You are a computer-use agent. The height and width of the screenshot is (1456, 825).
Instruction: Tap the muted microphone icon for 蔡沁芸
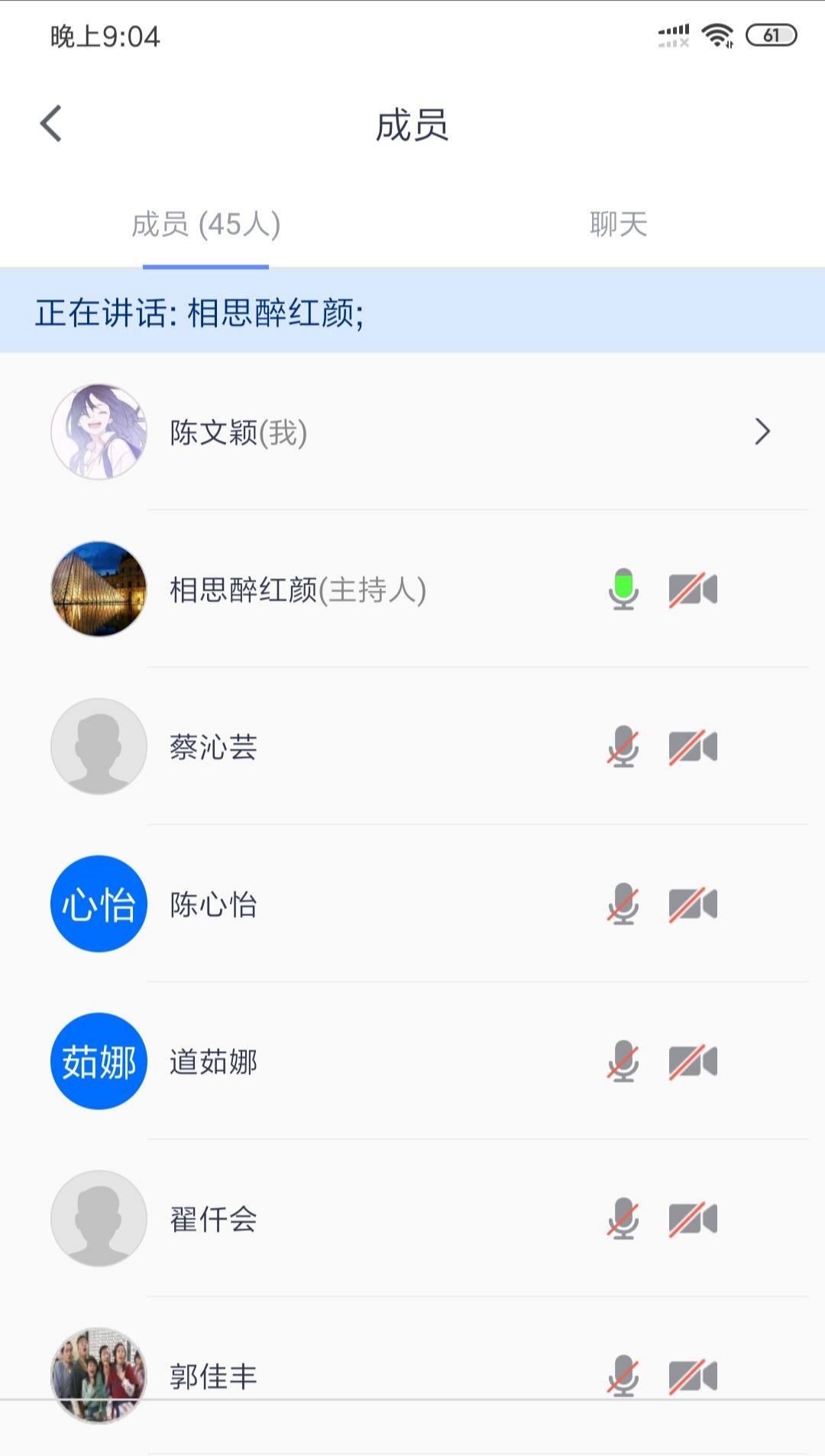tap(623, 746)
